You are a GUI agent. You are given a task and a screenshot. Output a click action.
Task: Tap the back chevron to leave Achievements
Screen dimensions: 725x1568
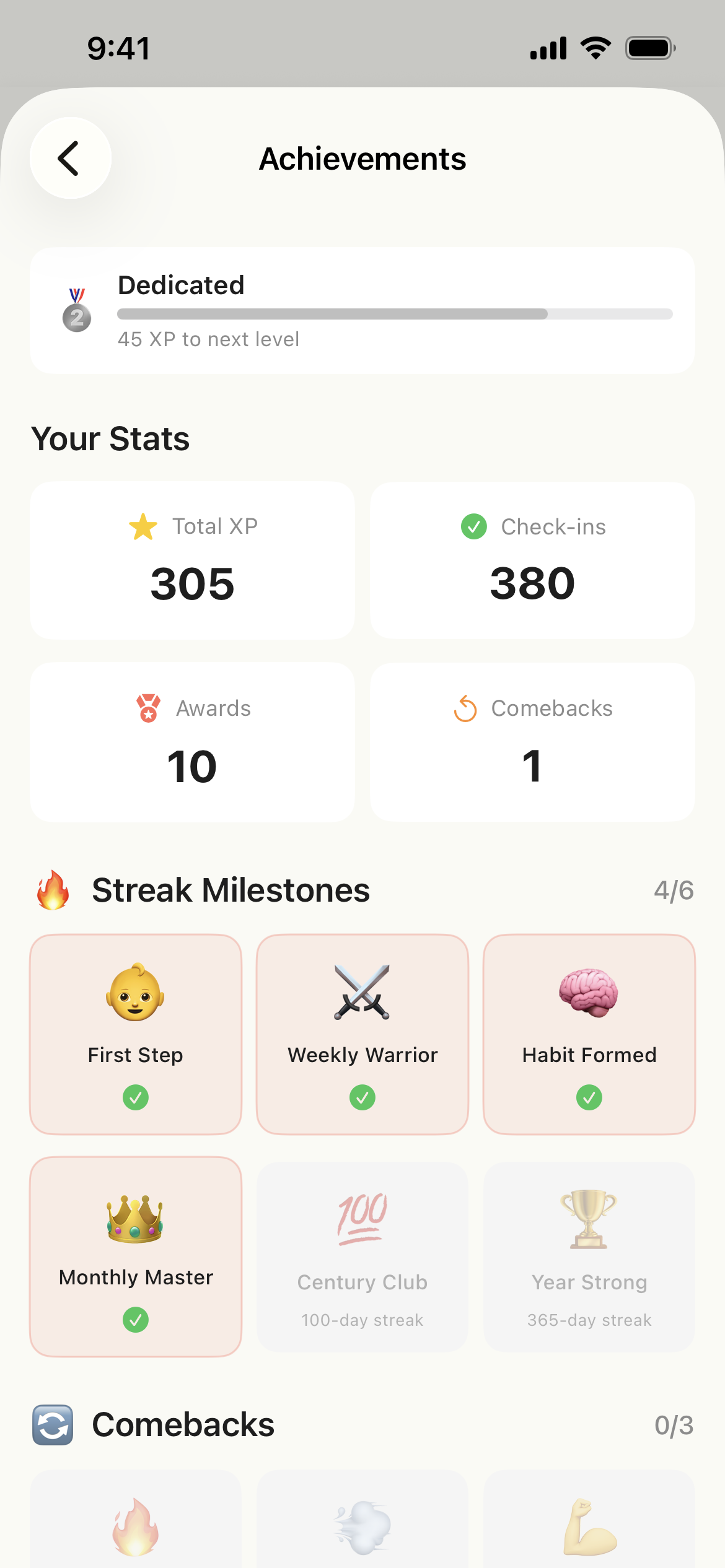pyautogui.click(x=70, y=158)
